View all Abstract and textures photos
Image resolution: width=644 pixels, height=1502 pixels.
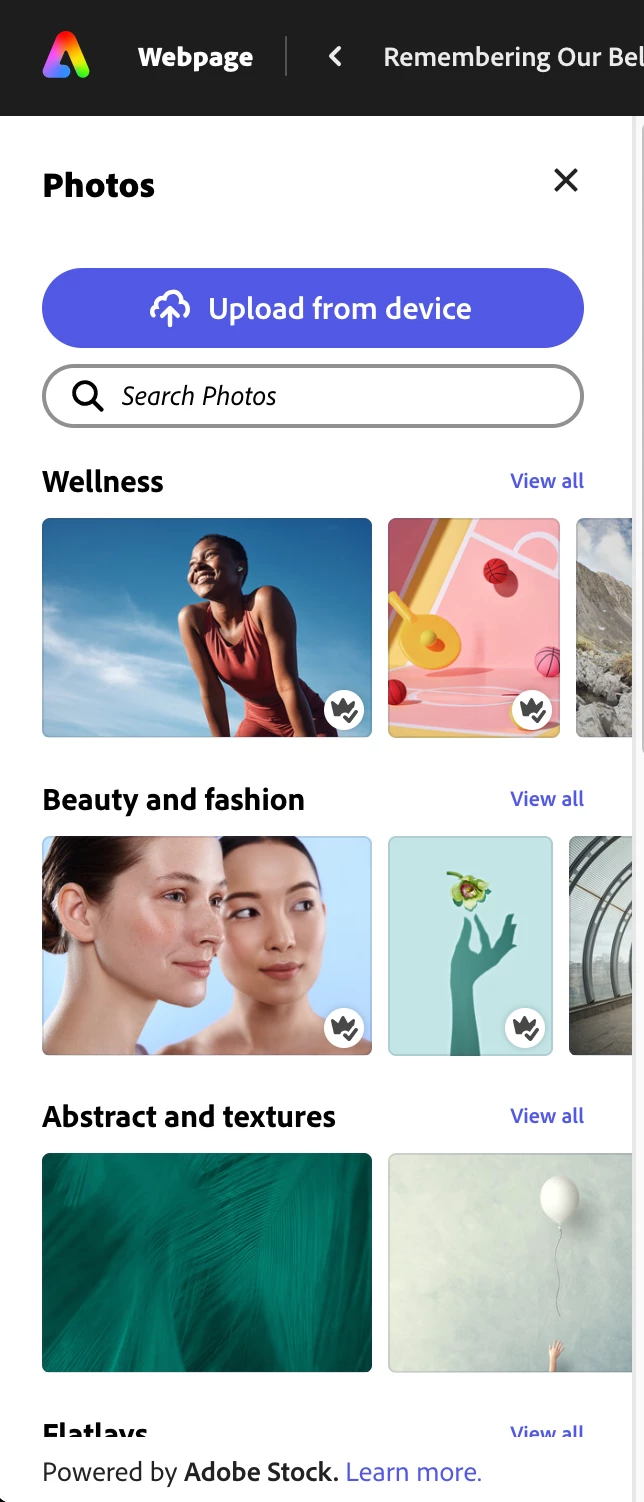[546, 1116]
